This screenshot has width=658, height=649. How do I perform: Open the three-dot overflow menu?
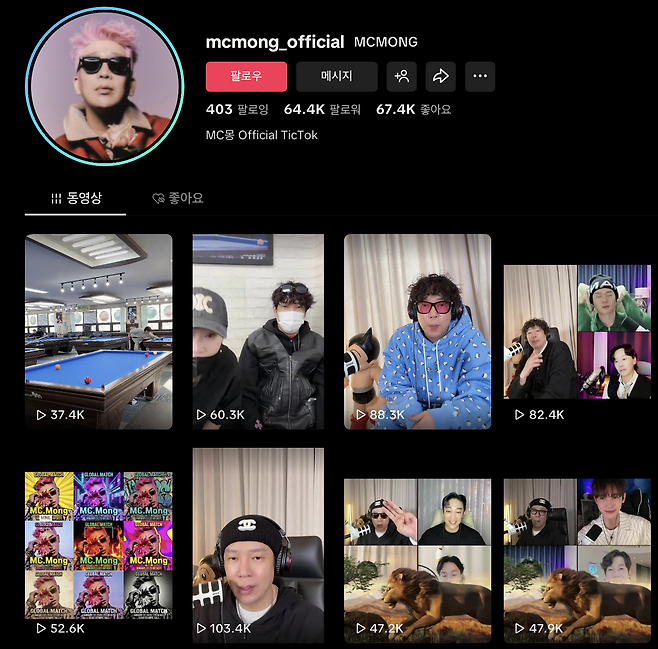480,76
